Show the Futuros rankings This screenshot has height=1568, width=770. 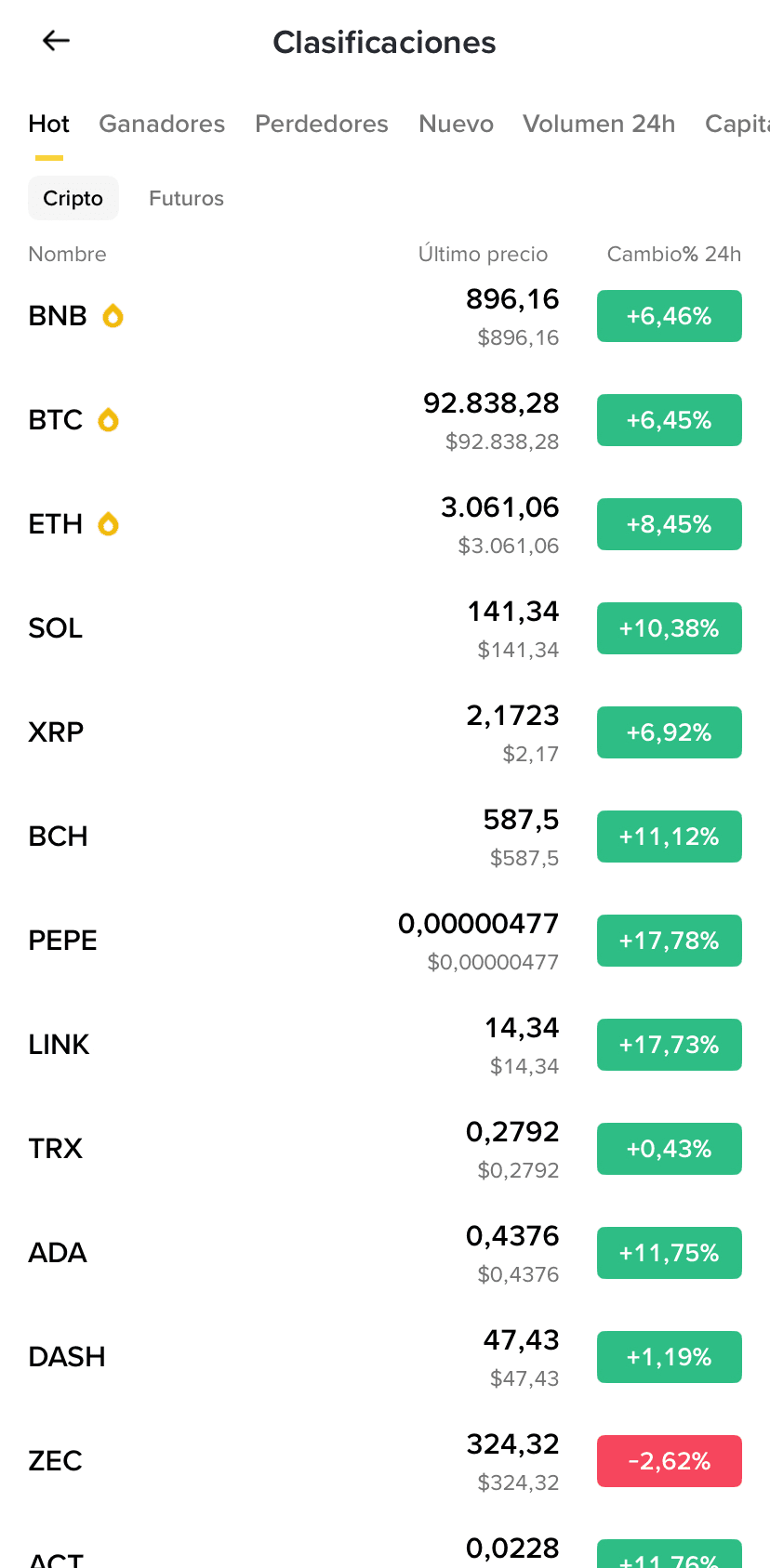click(186, 198)
